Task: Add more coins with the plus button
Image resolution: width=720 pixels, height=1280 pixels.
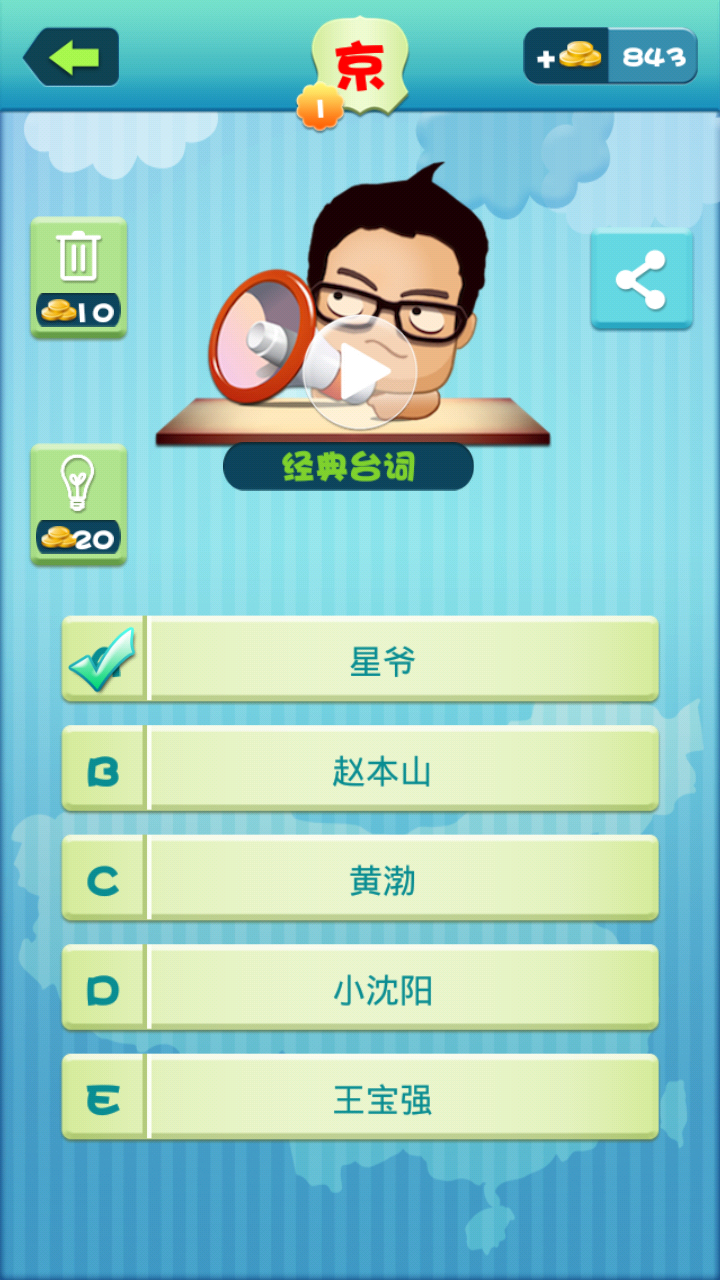Action: [x=566, y=57]
